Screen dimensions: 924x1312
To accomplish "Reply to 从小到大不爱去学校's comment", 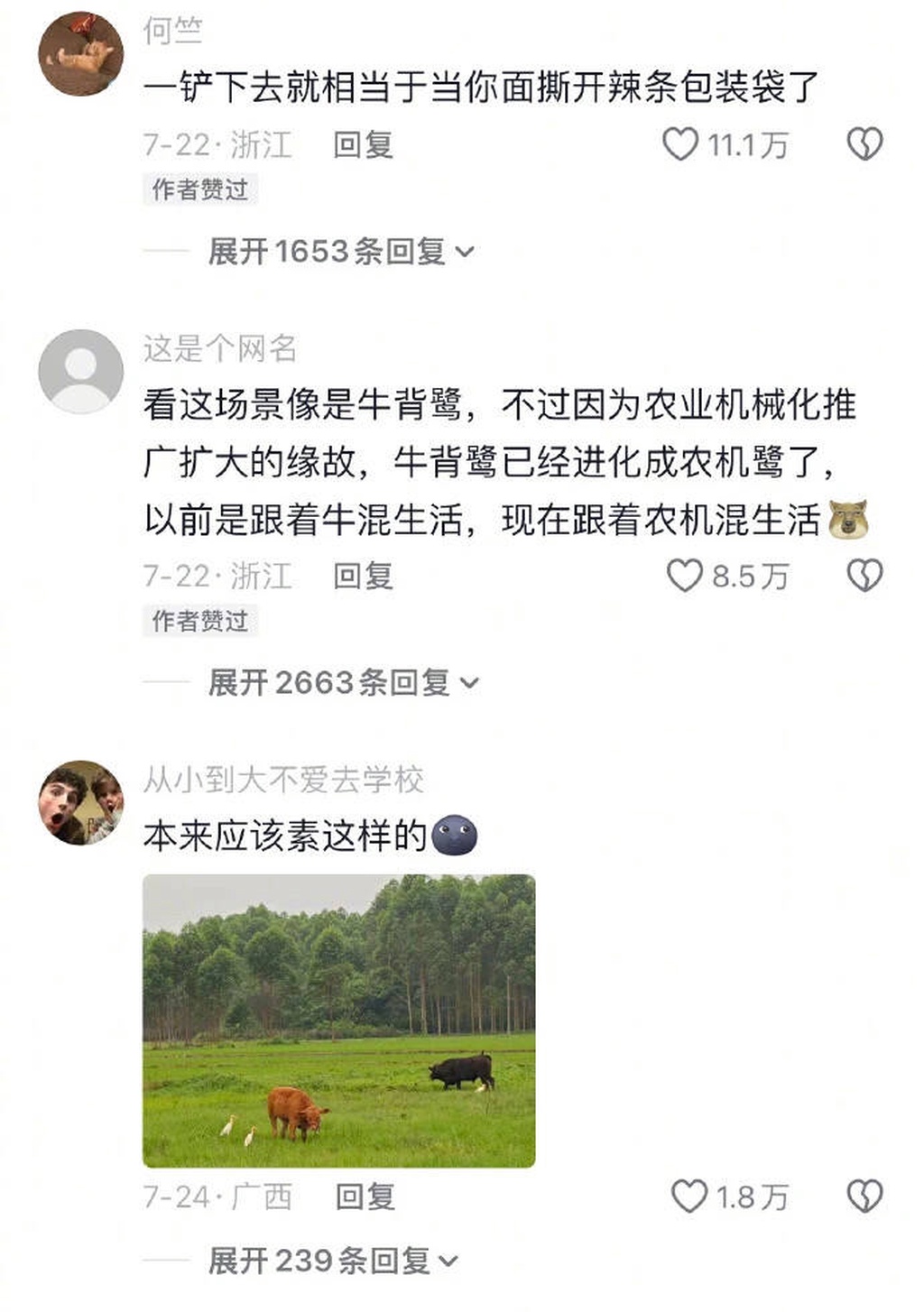I will coord(365,1197).
